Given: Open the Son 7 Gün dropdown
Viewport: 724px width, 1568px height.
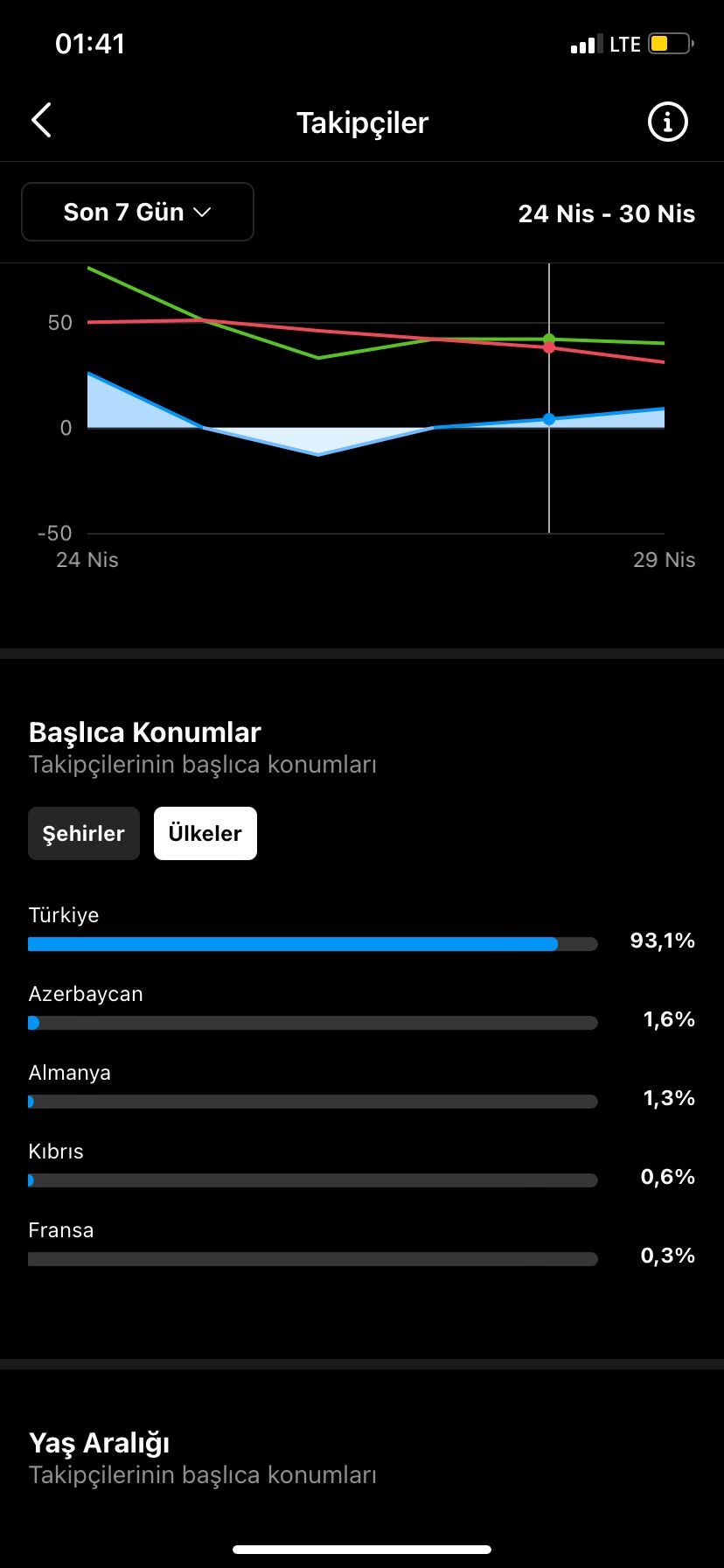Looking at the screenshot, I should (137, 212).
